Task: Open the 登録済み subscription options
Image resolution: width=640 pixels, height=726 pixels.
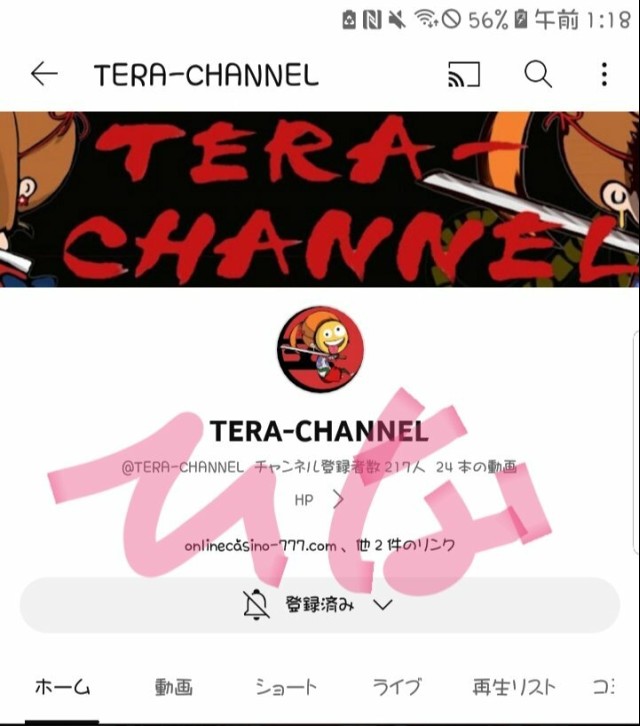Action: [x=320, y=604]
